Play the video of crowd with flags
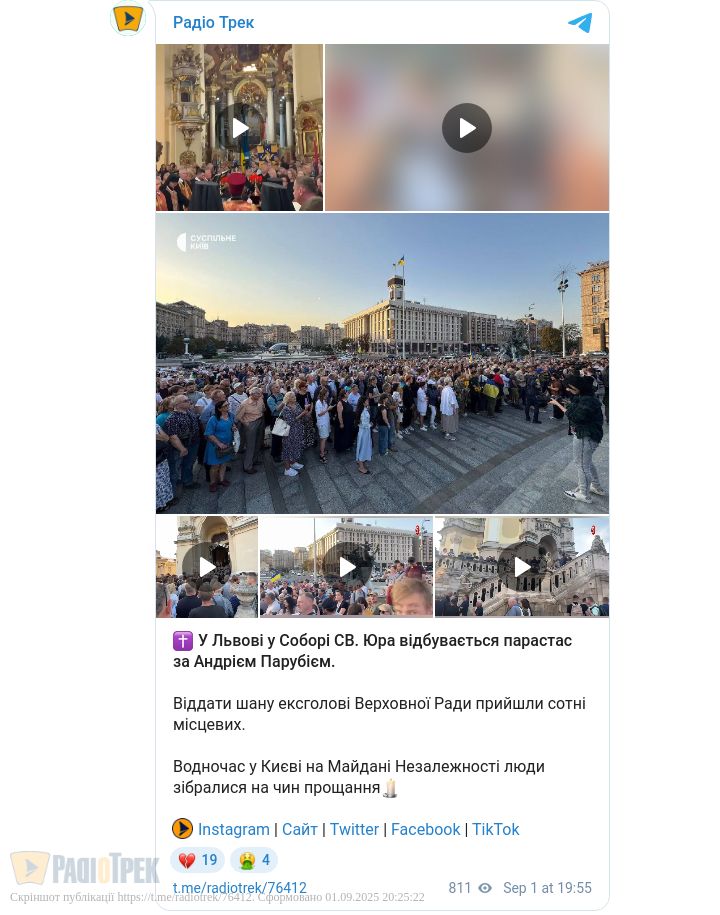 pos(347,567)
